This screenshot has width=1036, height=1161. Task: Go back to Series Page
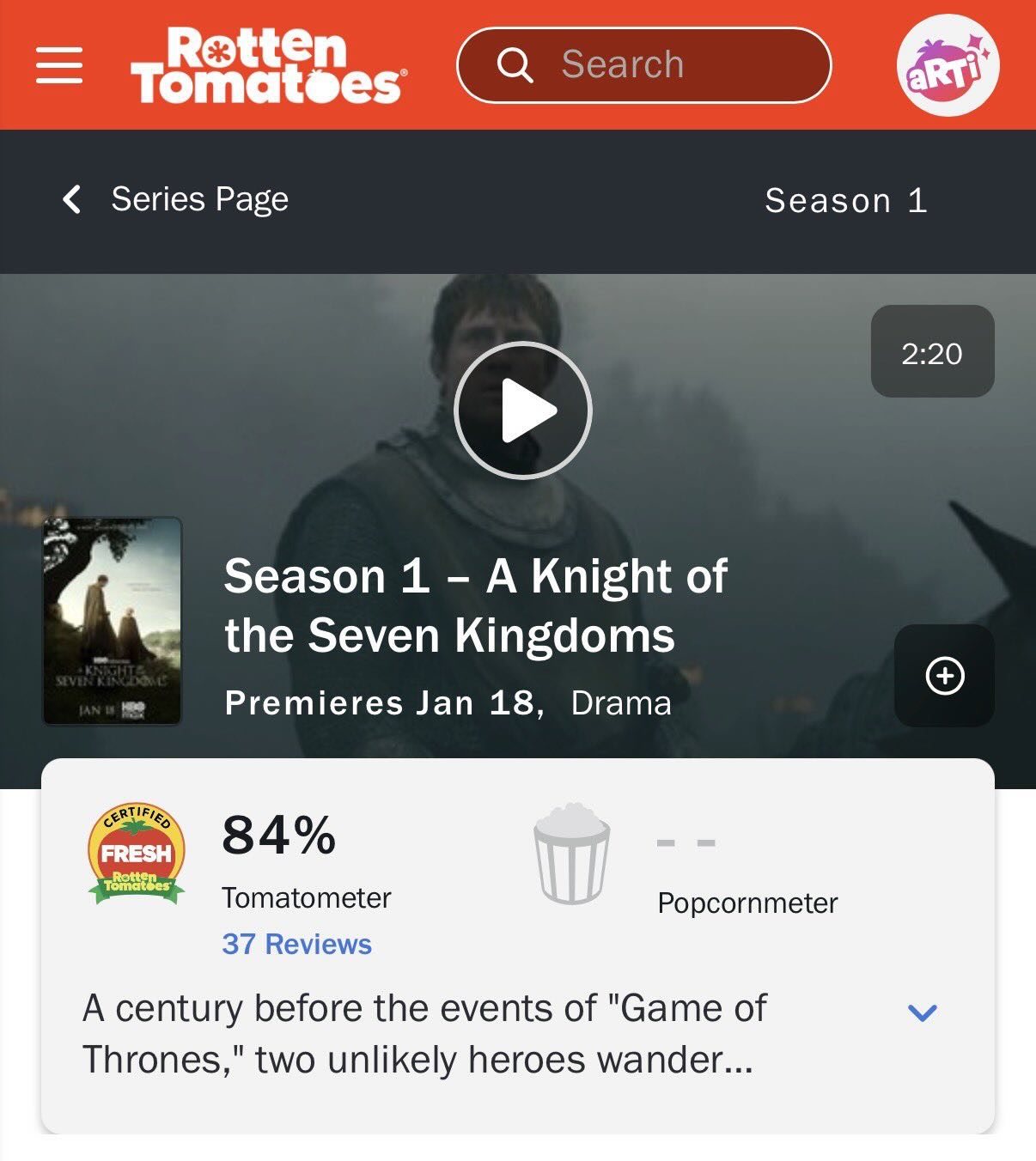tap(176, 199)
